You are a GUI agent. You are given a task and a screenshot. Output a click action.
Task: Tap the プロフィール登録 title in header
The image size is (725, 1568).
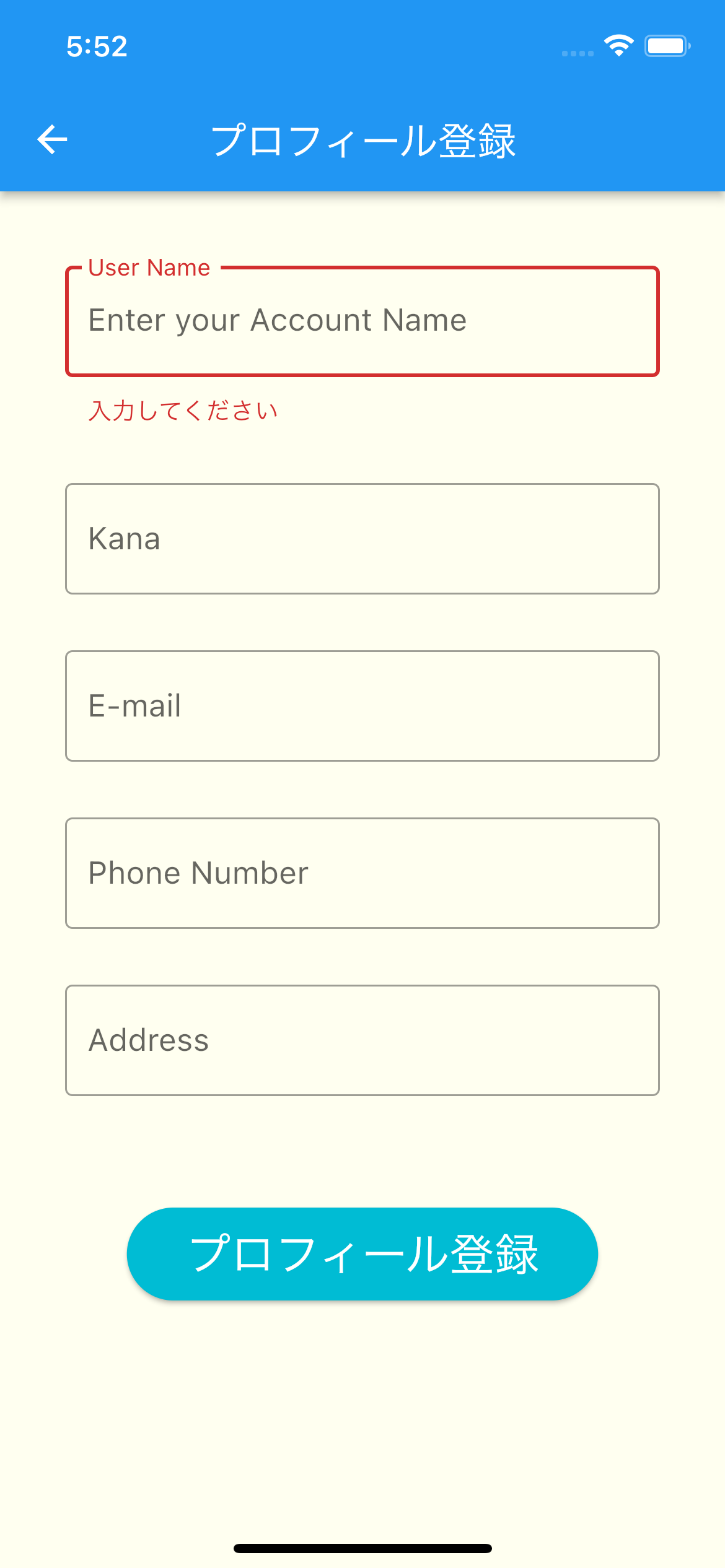click(x=364, y=140)
